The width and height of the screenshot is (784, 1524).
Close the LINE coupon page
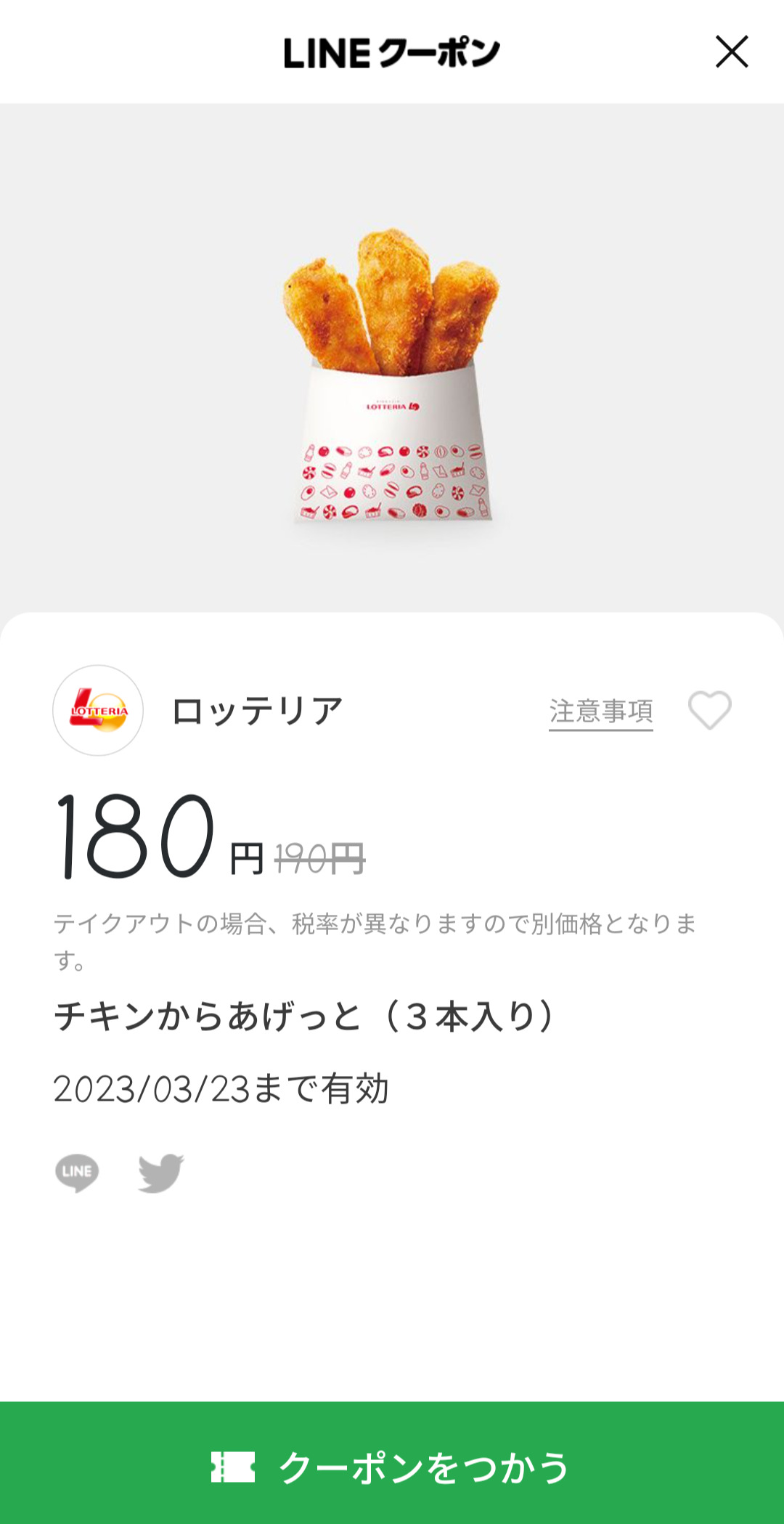click(731, 52)
